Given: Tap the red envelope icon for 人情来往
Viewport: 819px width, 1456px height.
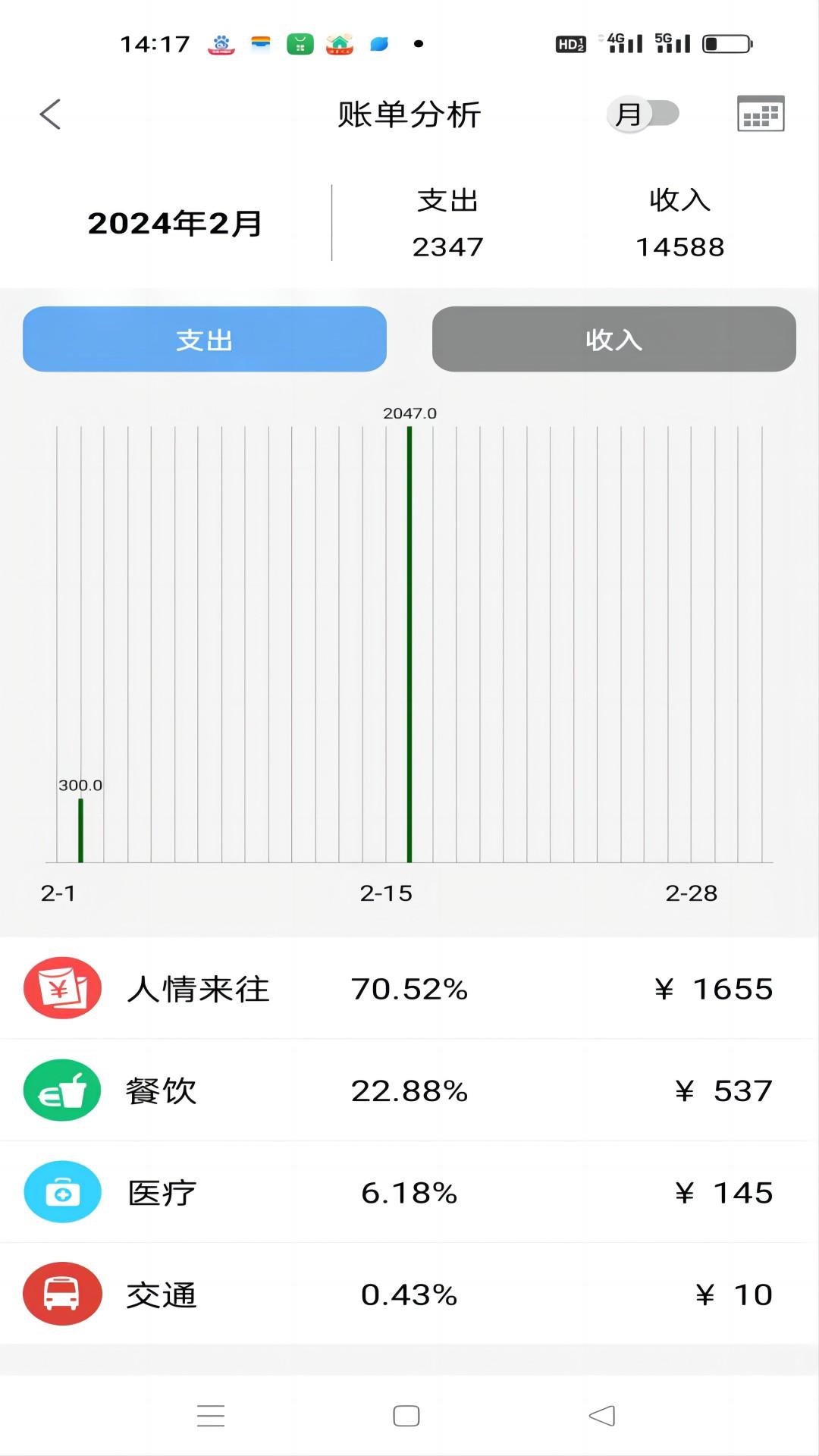Looking at the screenshot, I should [x=61, y=987].
